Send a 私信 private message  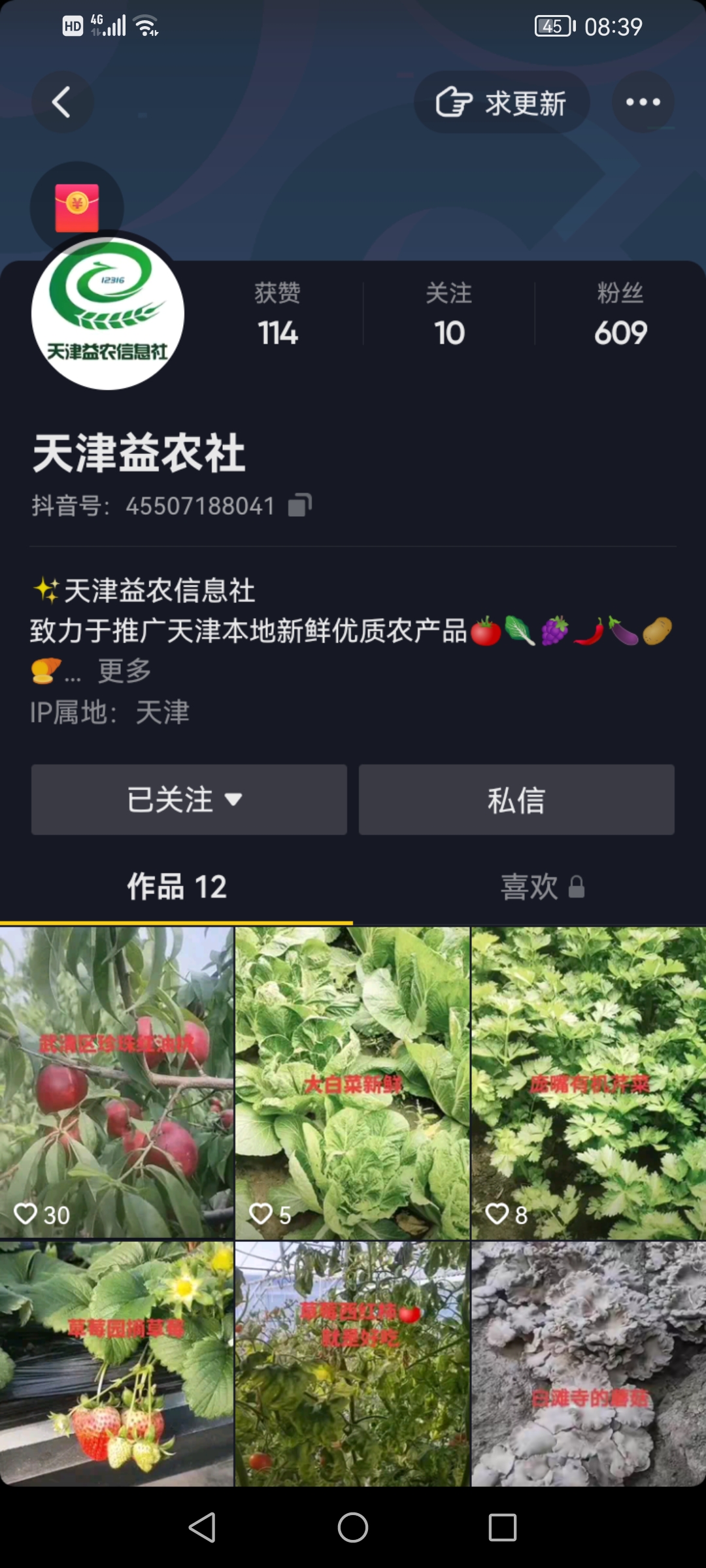(516, 800)
